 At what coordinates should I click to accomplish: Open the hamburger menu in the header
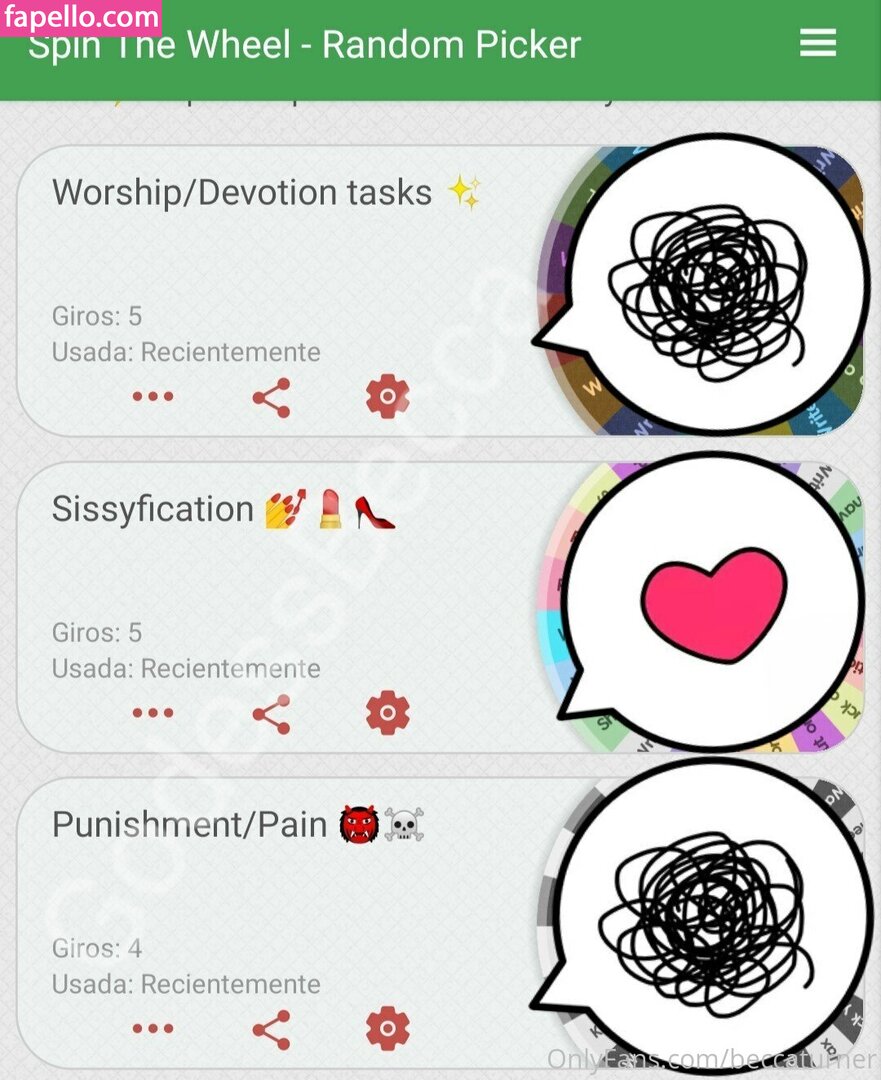click(817, 42)
